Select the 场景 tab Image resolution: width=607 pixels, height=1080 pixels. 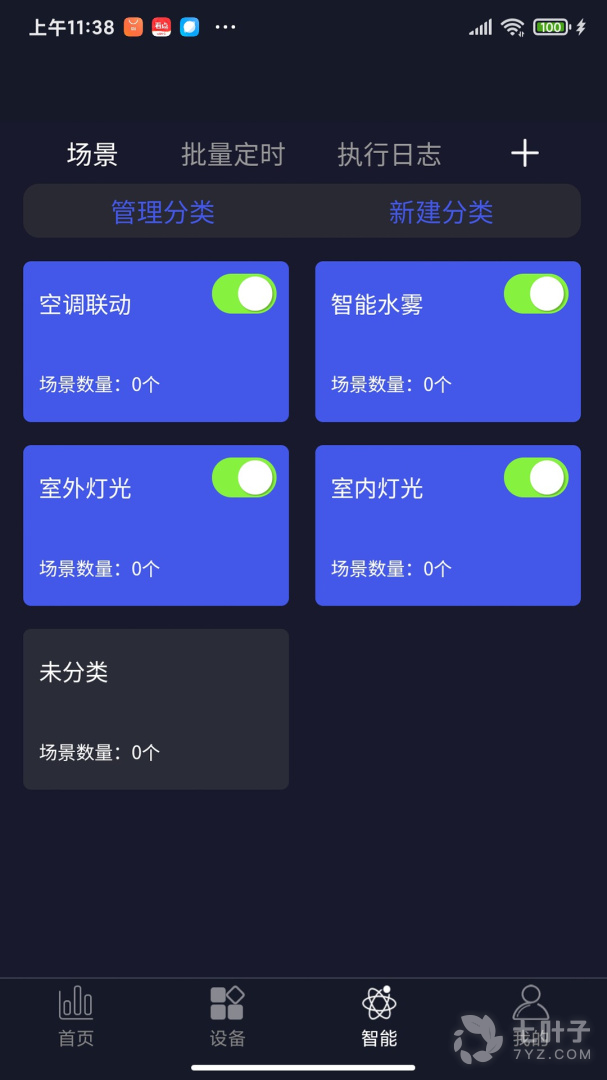92,155
